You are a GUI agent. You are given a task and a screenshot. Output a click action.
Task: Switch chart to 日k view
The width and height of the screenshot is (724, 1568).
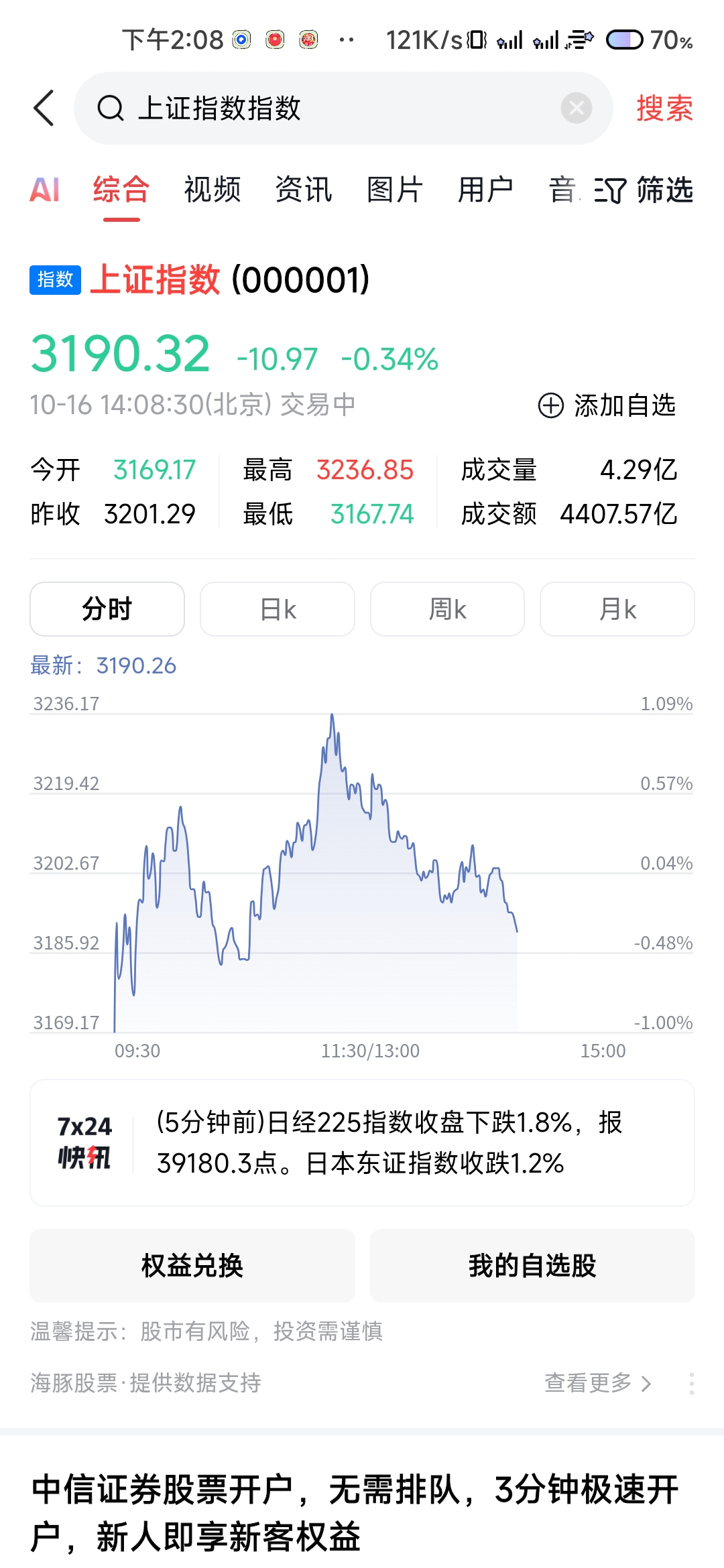click(x=277, y=608)
